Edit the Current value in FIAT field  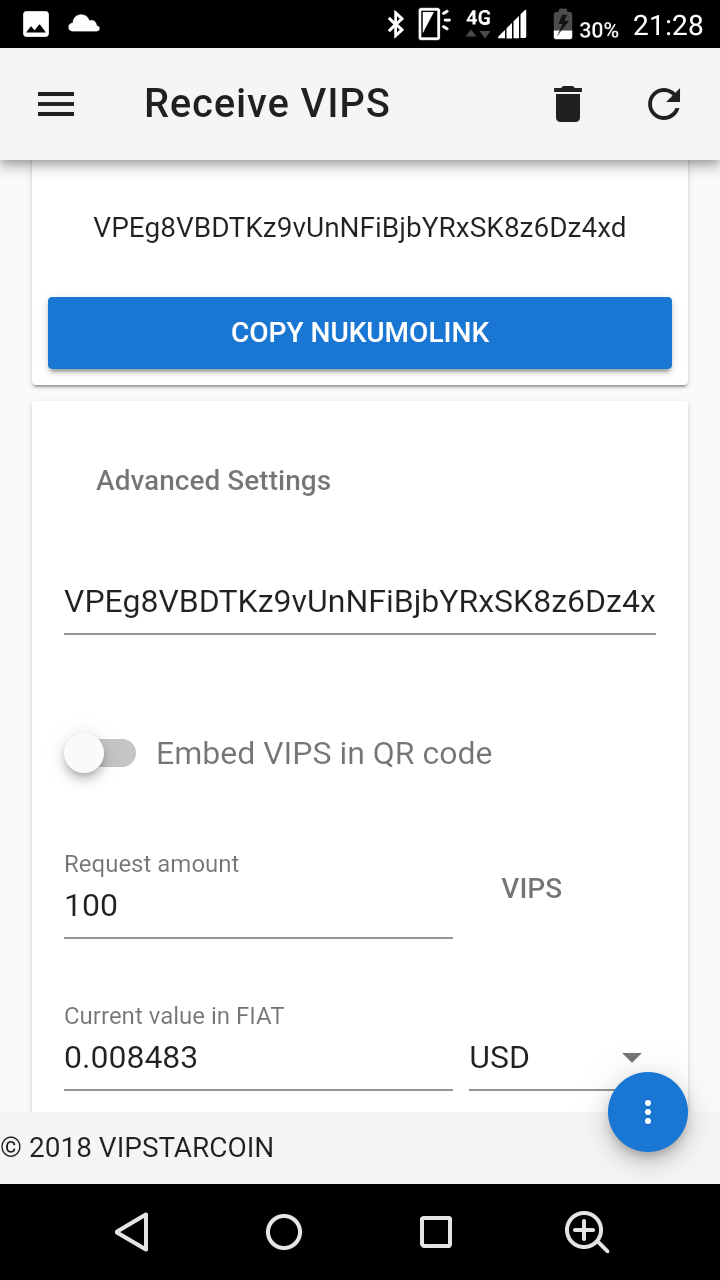click(258, 1058)
